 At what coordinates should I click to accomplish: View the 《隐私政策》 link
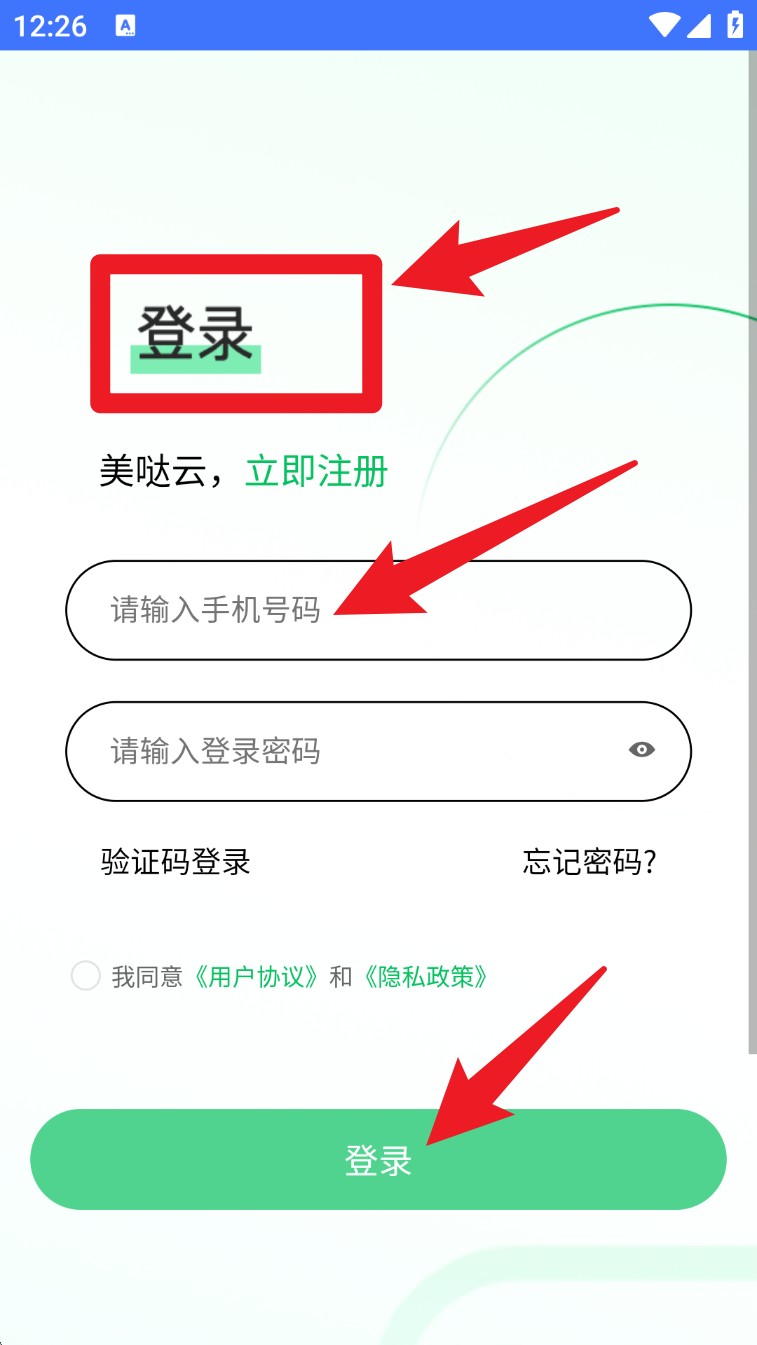click(426, 977)
